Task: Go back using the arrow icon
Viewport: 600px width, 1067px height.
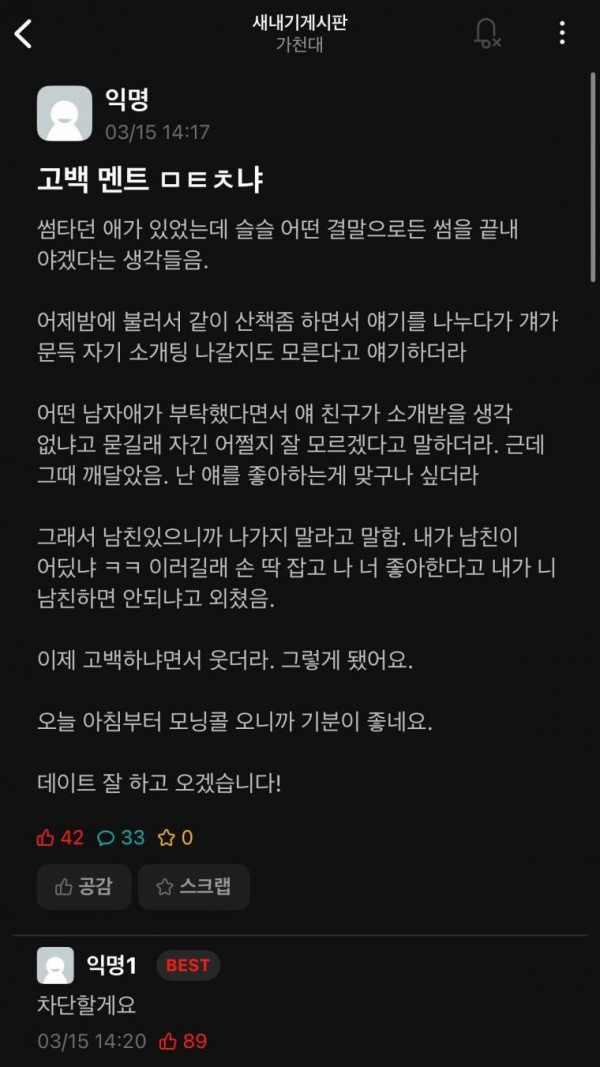Action: tap(24, 34)
